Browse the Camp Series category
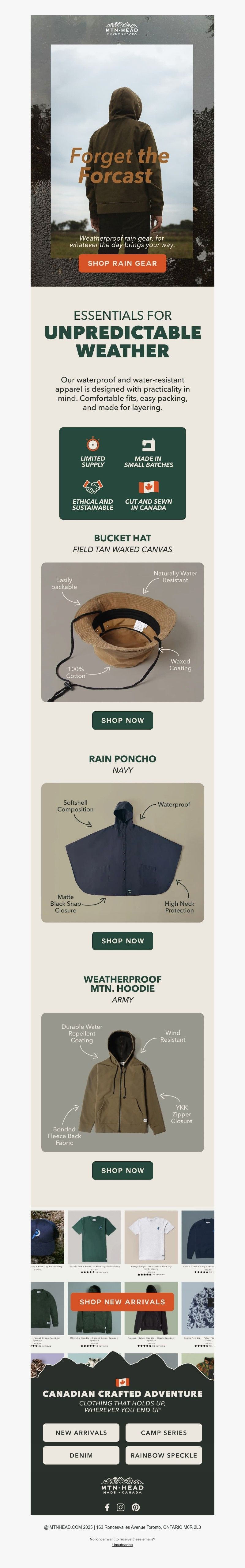 163,1432
